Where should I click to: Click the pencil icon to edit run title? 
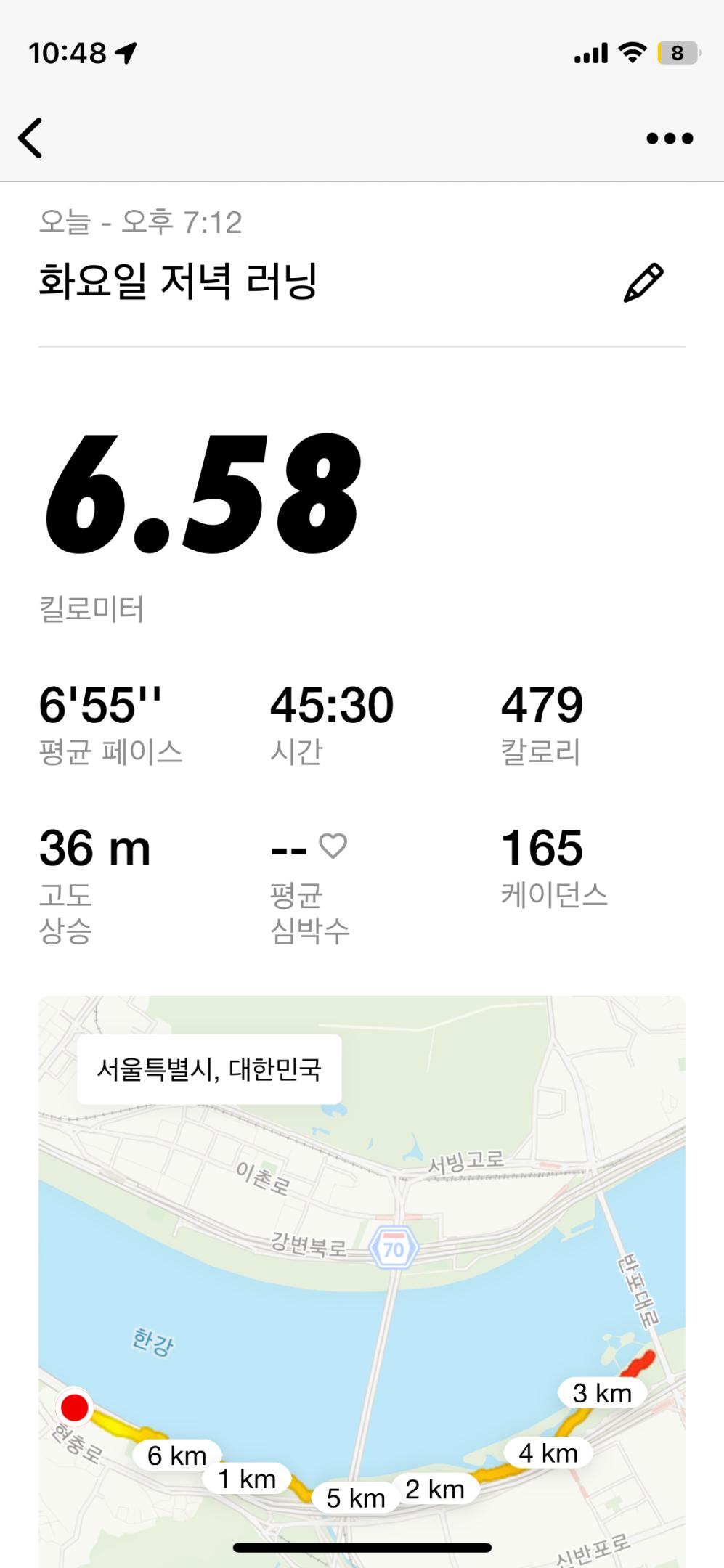pyautogui.click(x=645, y=280)
